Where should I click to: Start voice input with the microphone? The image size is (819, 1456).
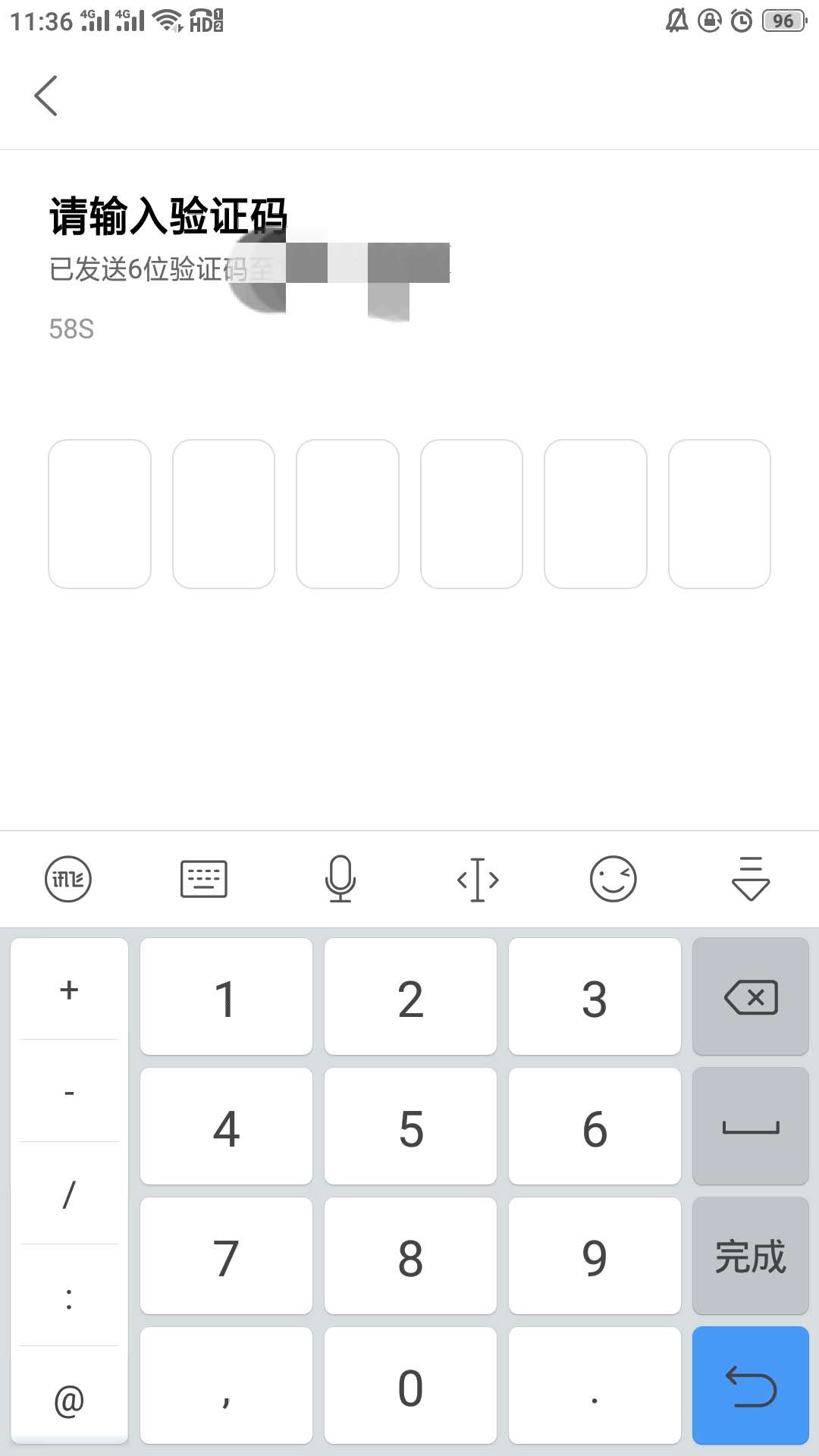(340, 880)
